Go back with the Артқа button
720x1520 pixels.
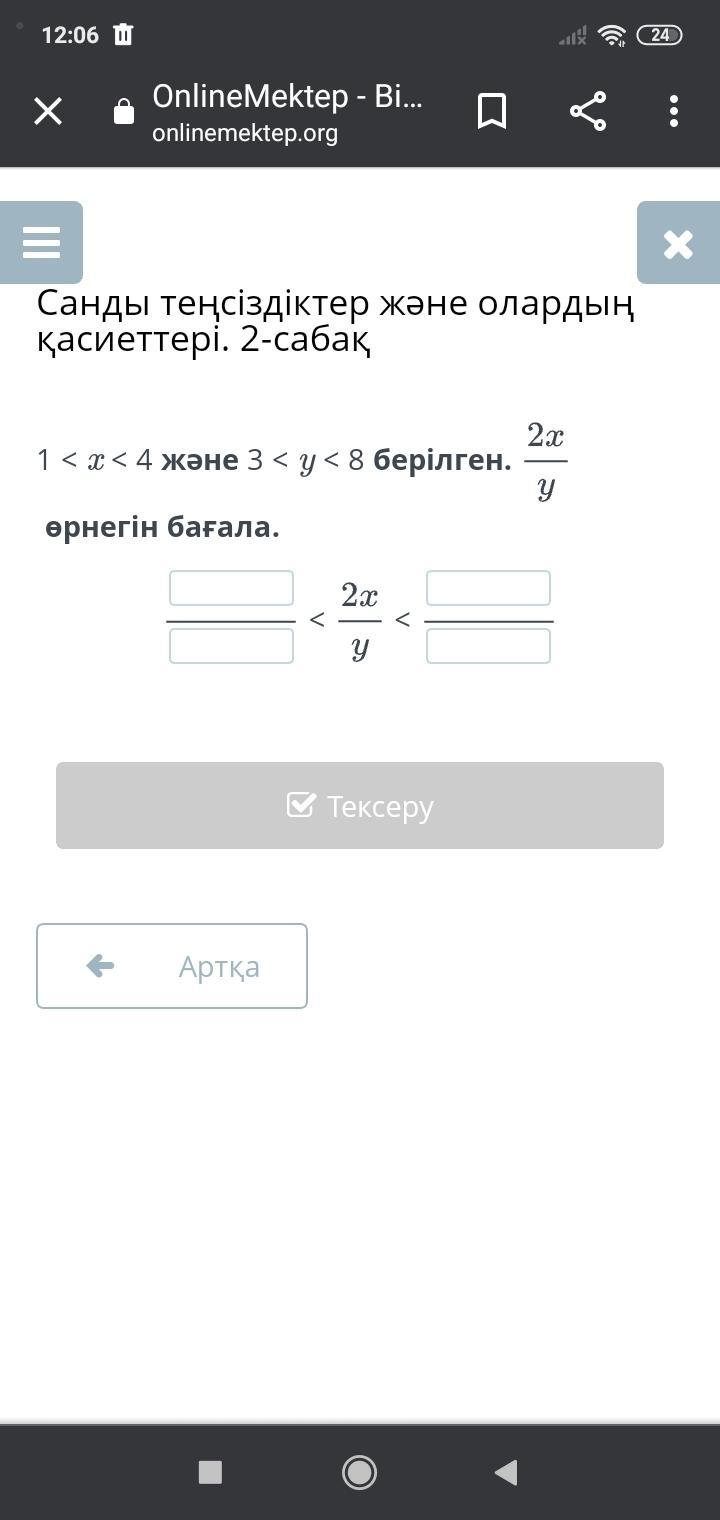click(x=172, y=966)
